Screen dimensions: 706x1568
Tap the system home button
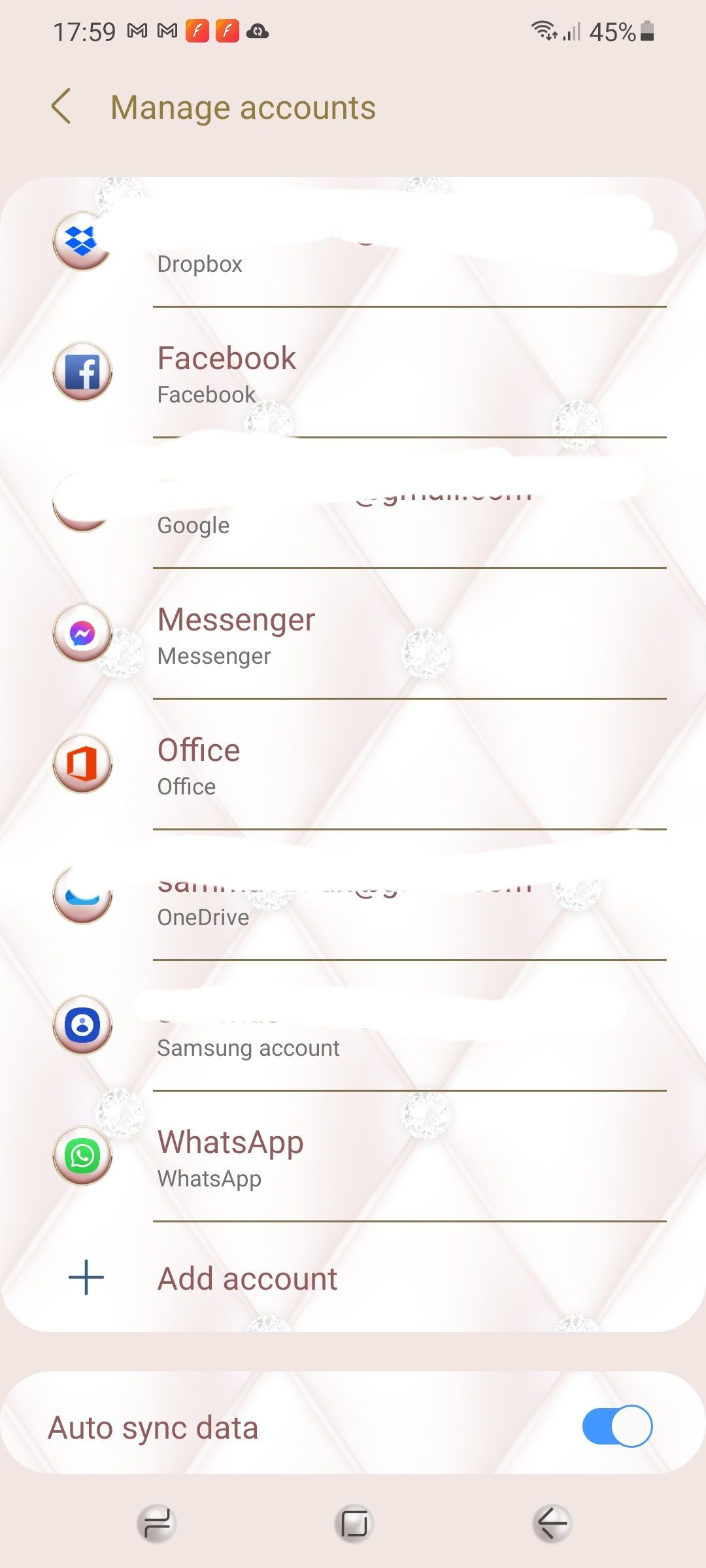354,1524
